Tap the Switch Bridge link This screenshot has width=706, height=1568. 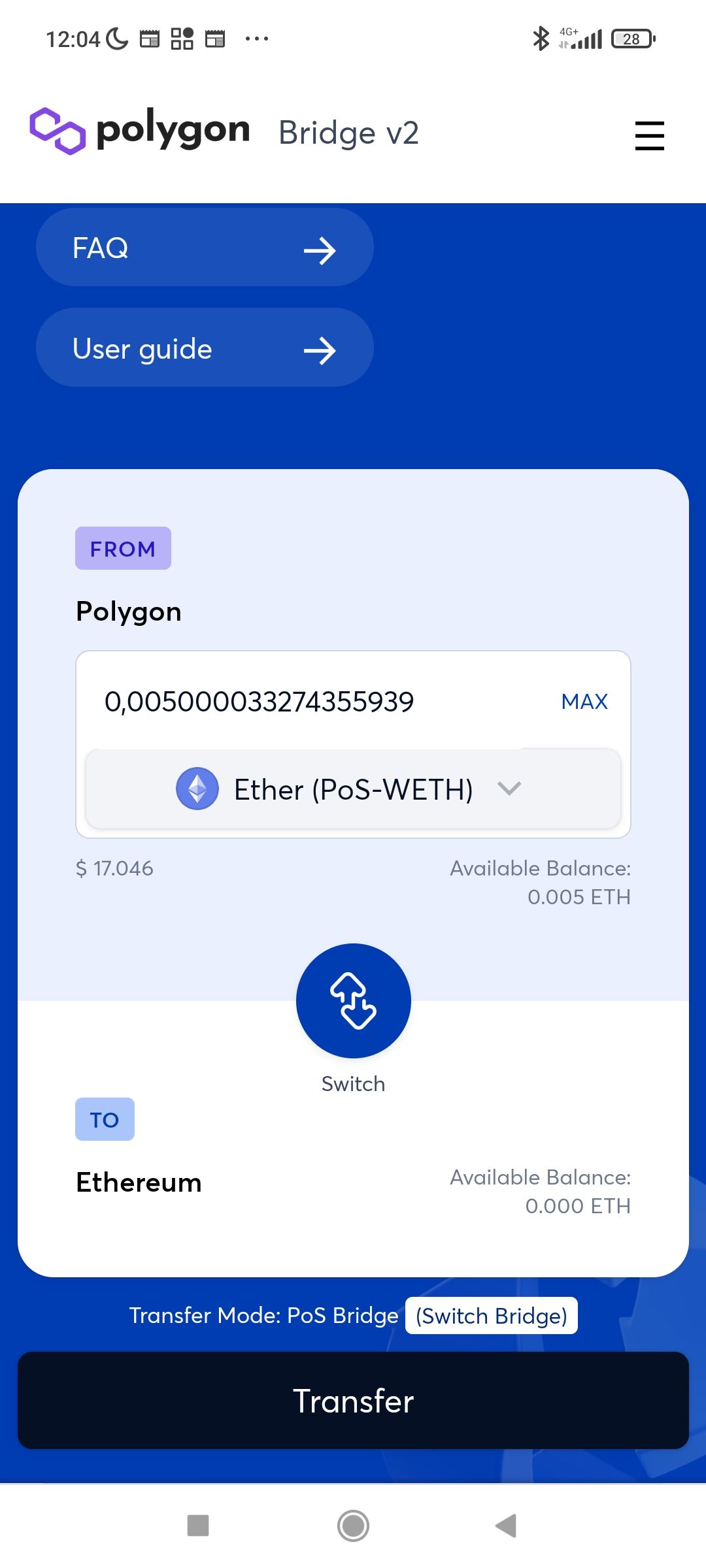coord(492,1315)
